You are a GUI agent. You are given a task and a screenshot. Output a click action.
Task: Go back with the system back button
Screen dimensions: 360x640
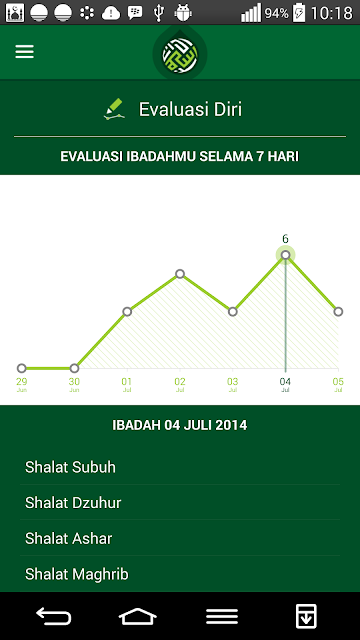click(53, 616)
